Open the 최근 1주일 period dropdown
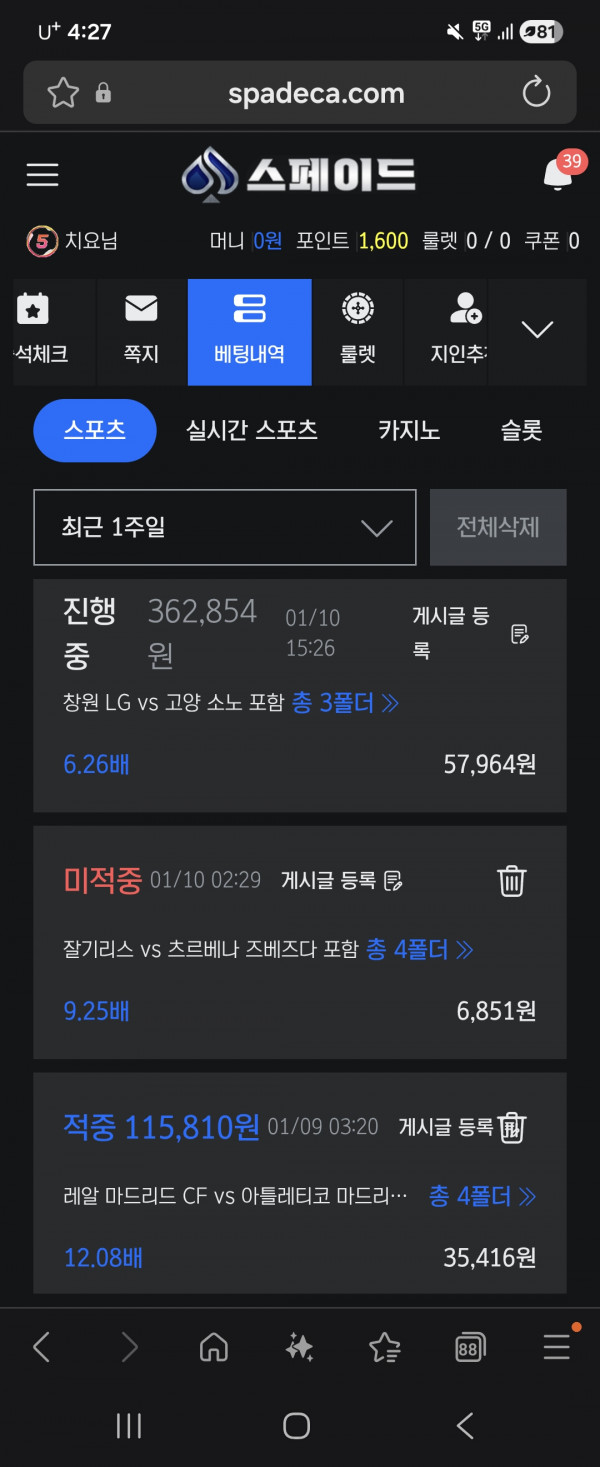 click(225, 527)
